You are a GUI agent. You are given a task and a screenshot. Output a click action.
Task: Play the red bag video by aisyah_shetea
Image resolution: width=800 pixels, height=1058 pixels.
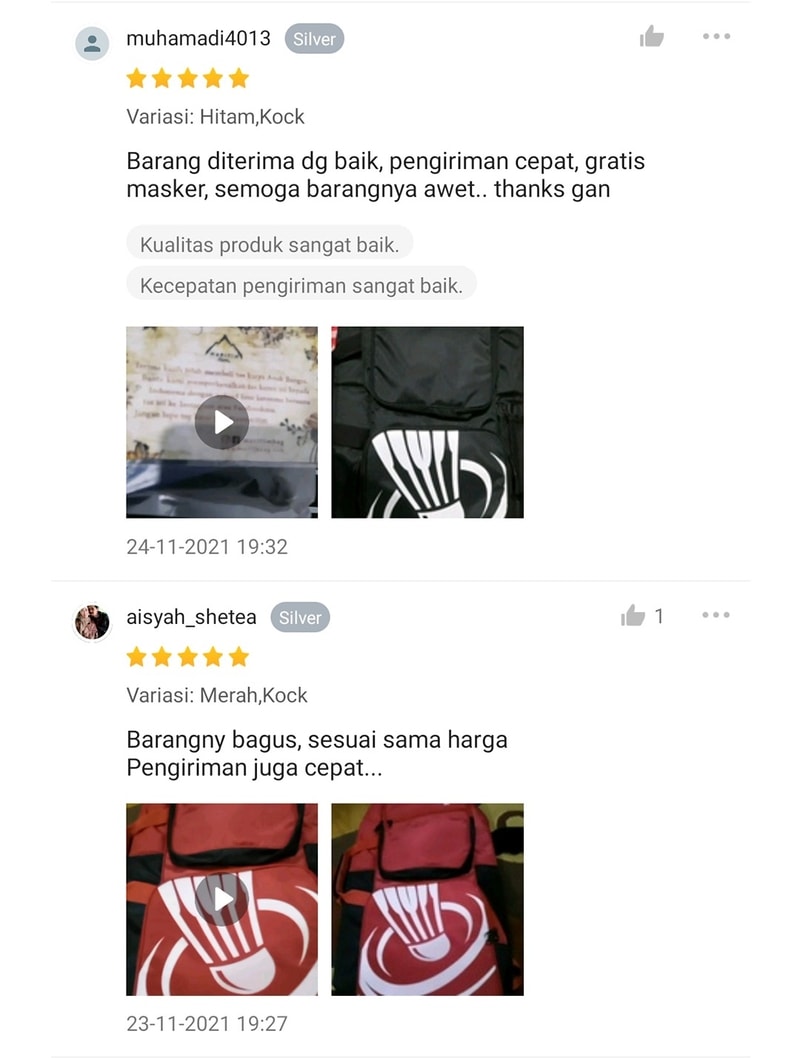(x=222, y=899)
